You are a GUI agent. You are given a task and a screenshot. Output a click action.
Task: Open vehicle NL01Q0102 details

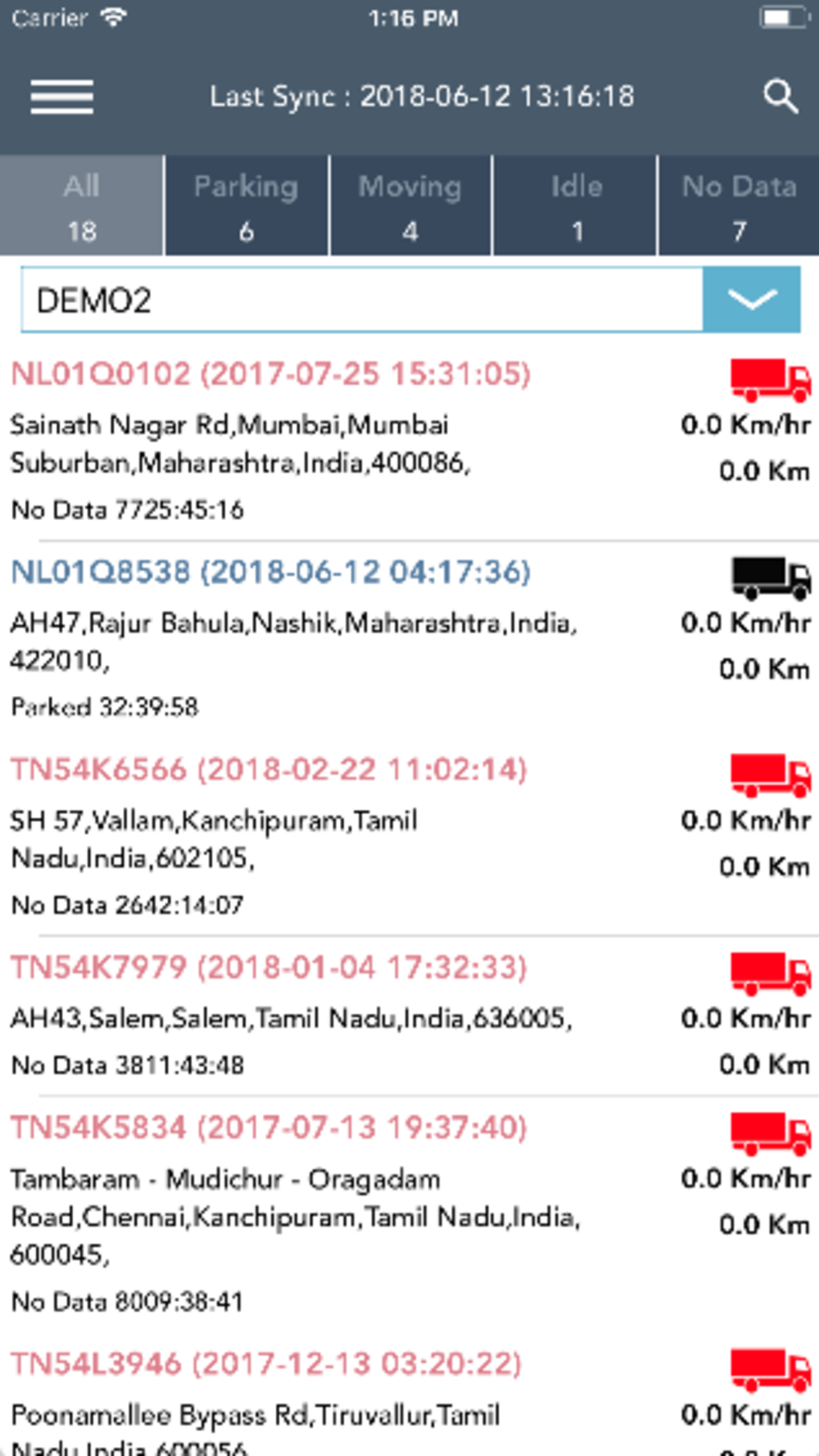click(x=409, y=441)
